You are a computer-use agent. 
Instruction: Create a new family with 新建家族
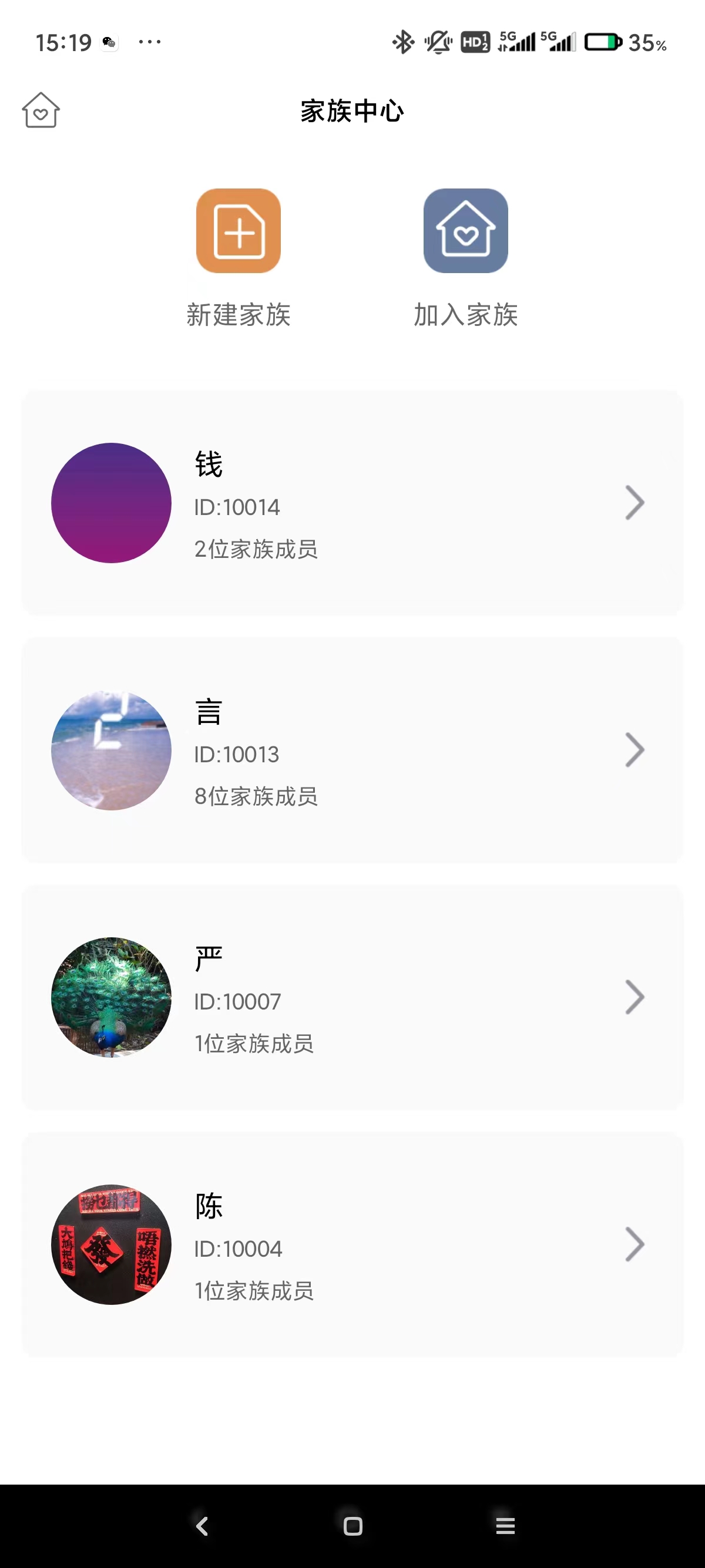coord(238,231)
